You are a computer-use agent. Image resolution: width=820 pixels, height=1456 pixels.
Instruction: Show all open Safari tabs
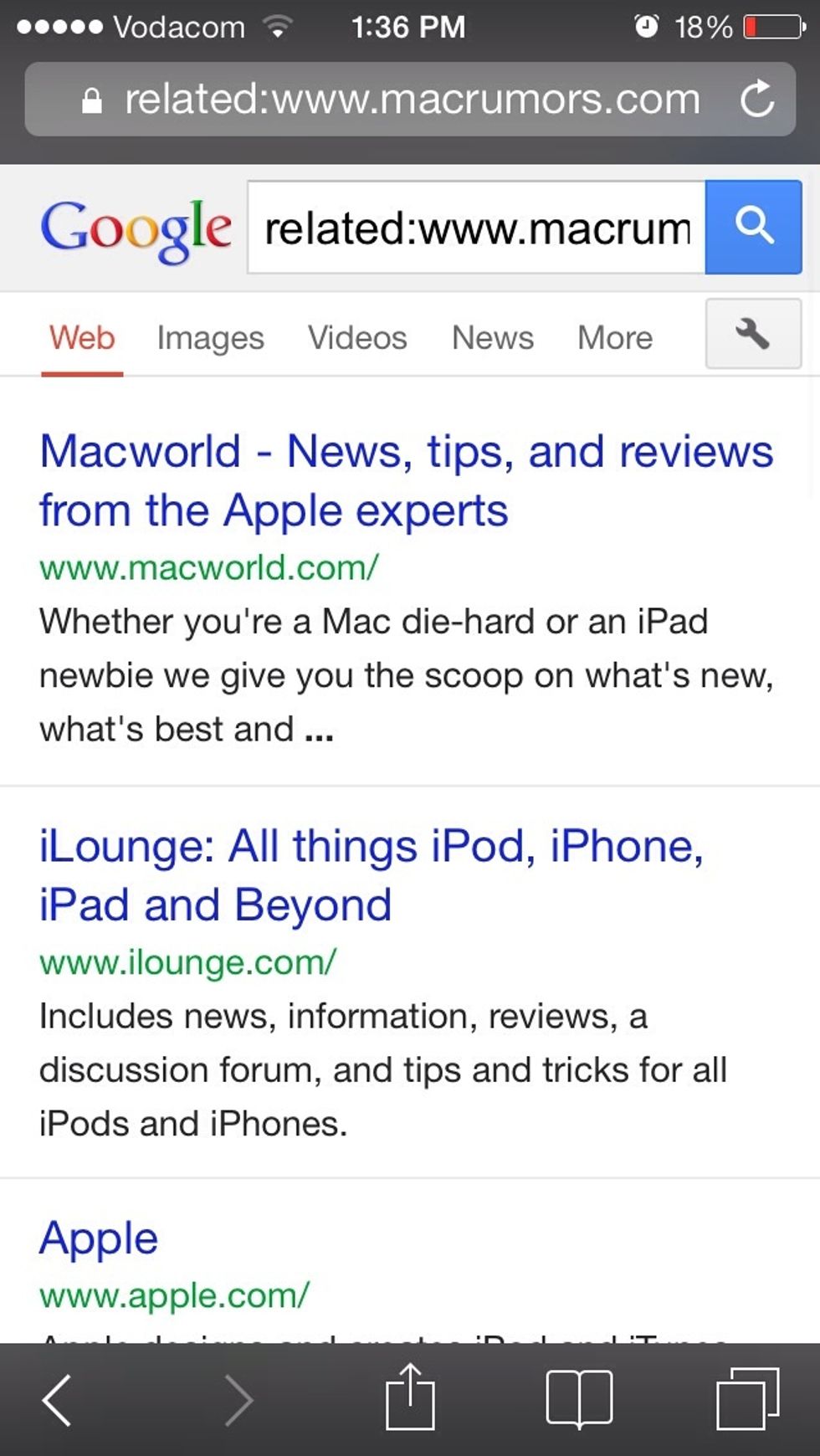point(747,1399)
